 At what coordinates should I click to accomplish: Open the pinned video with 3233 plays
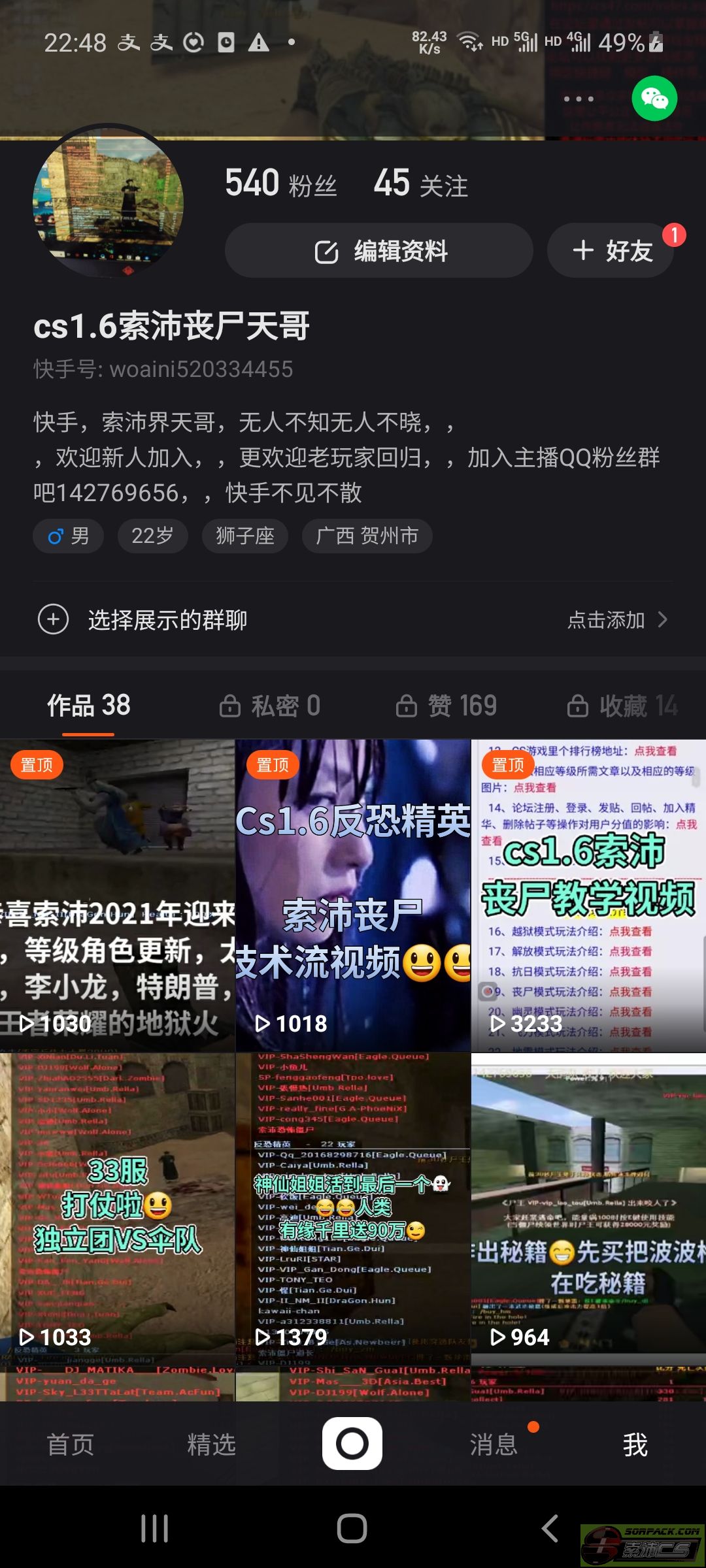point(588,896)
